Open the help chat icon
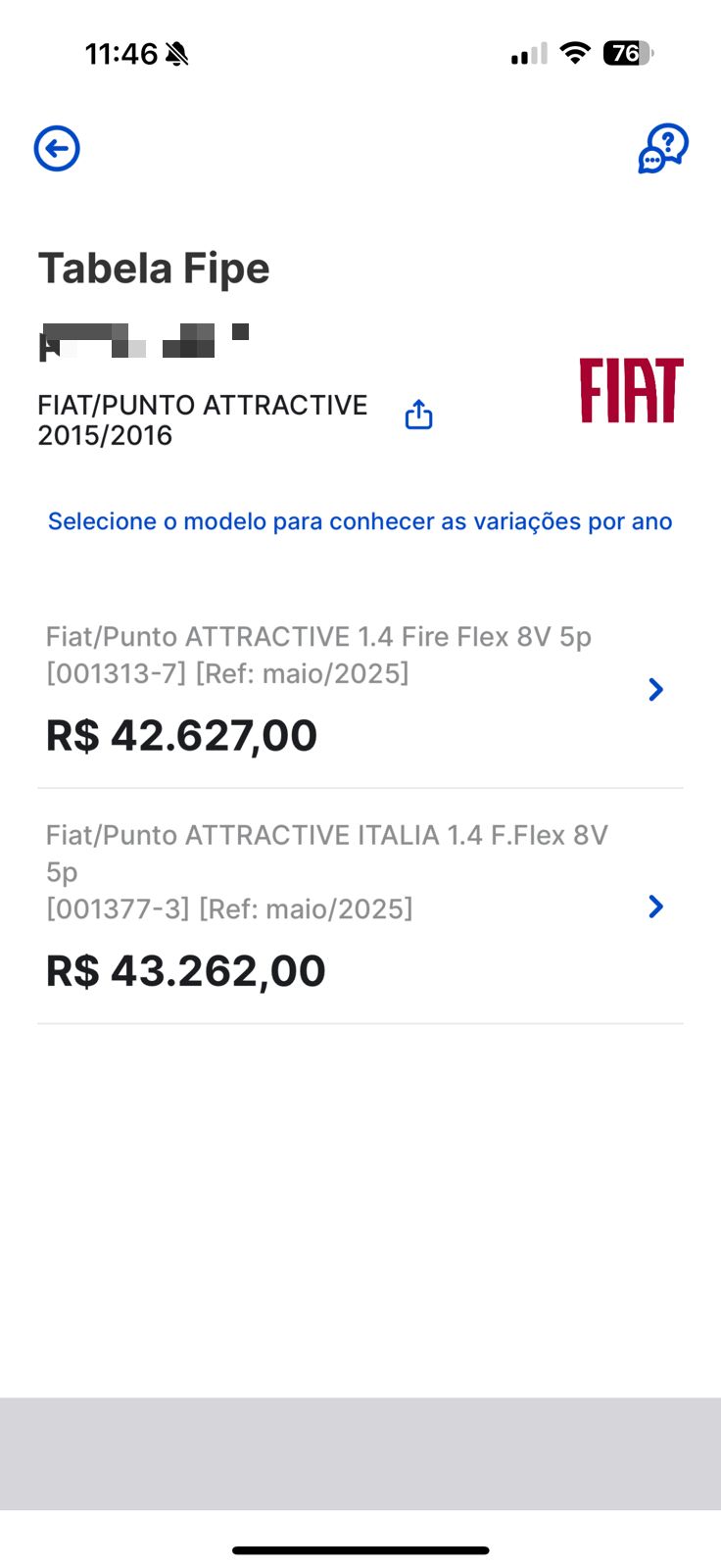 coord(663,149)
